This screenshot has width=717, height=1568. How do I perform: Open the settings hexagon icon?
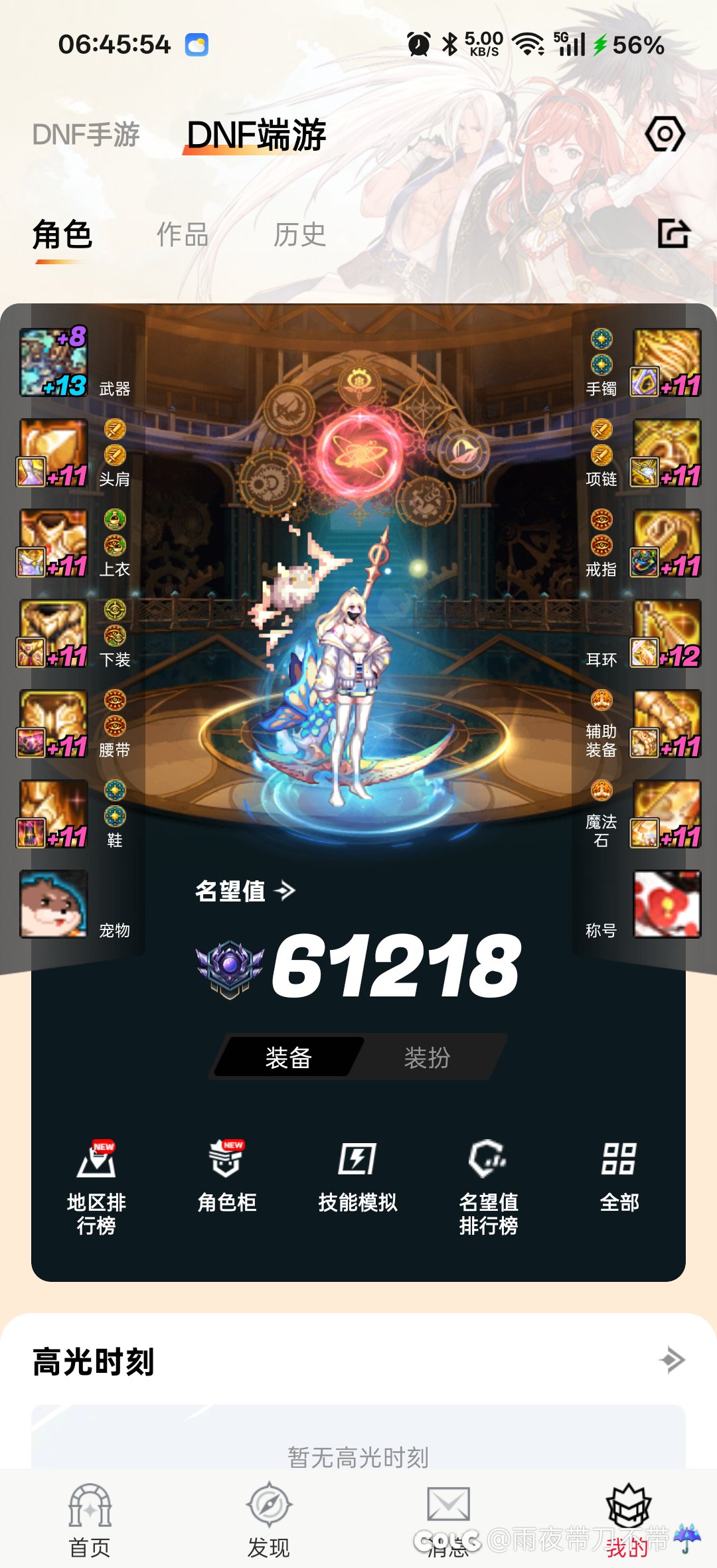(x=665, y=134)
